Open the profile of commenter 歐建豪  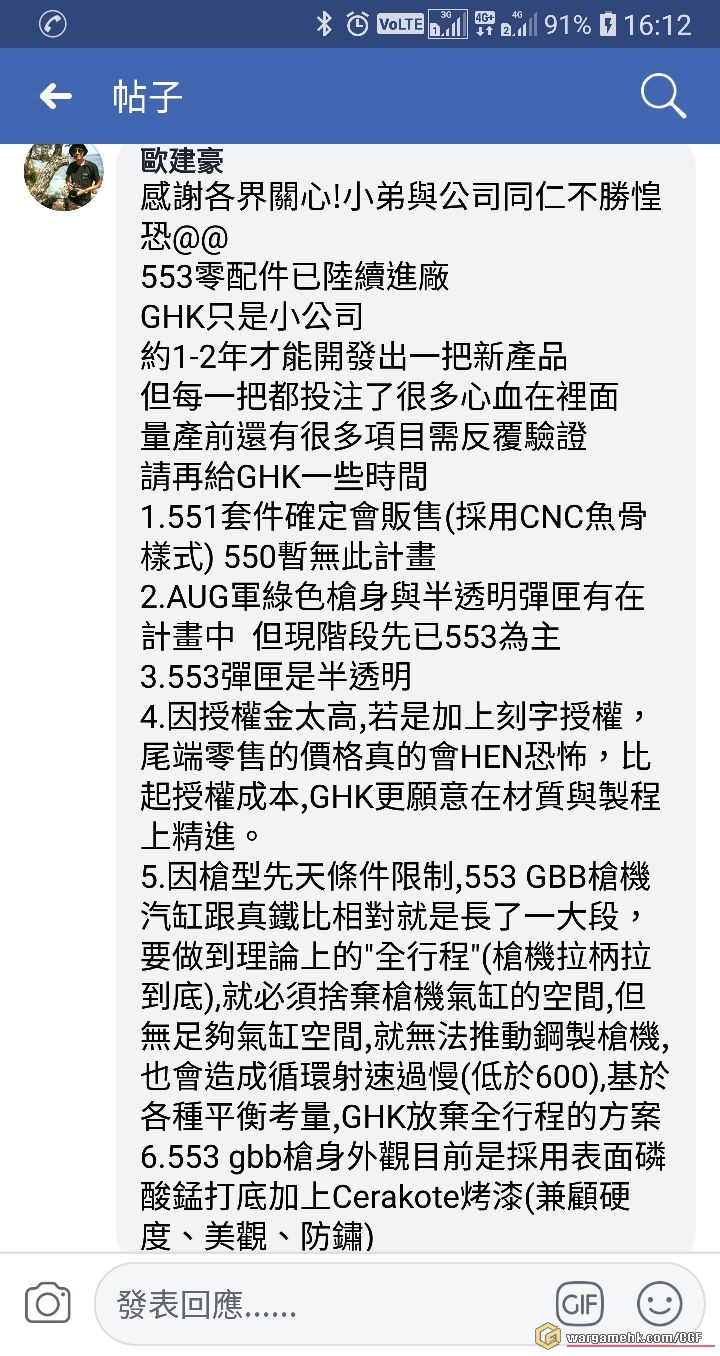coord(183,160)
